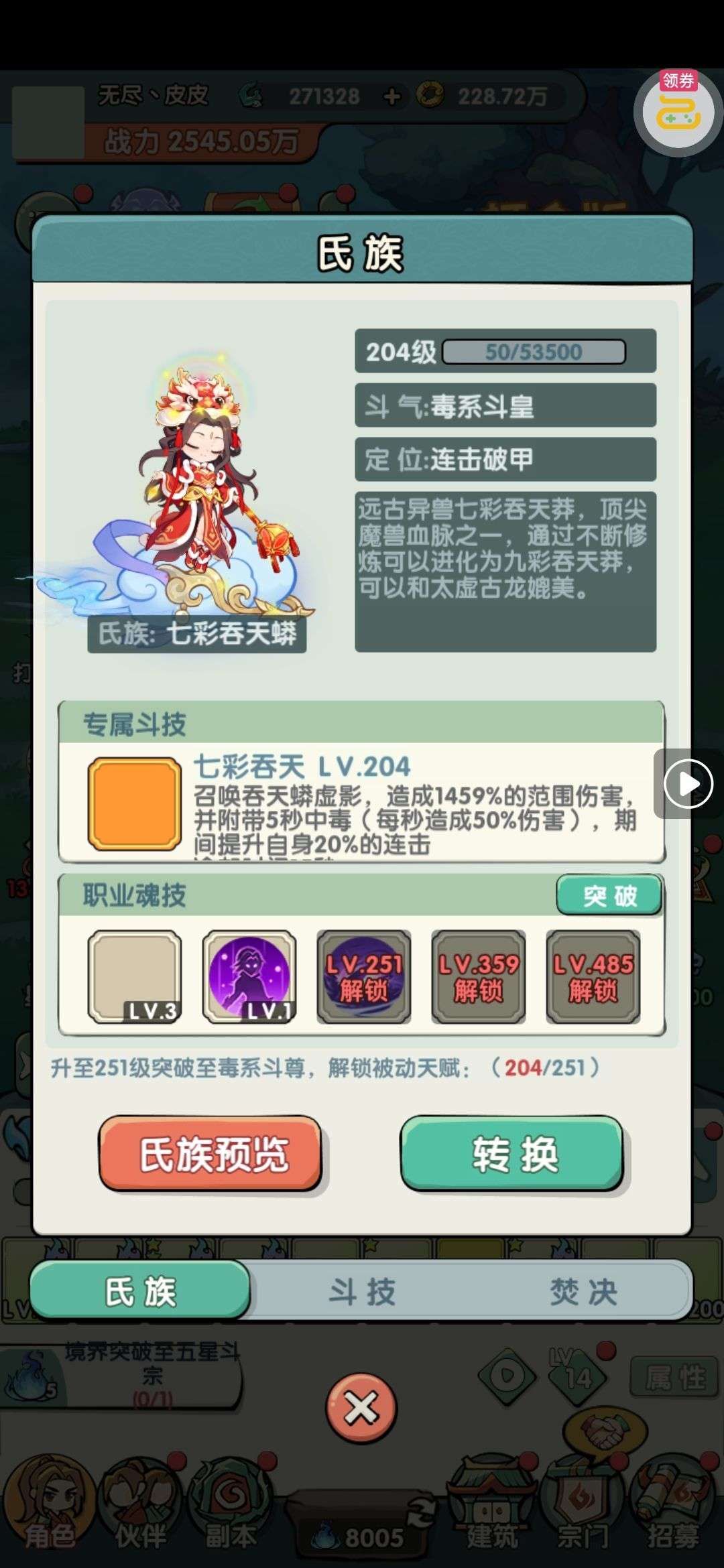Screen dimensions: 724x1568
Task: View the LV.485 locked soul skill
Action: [x=593, y=976]
